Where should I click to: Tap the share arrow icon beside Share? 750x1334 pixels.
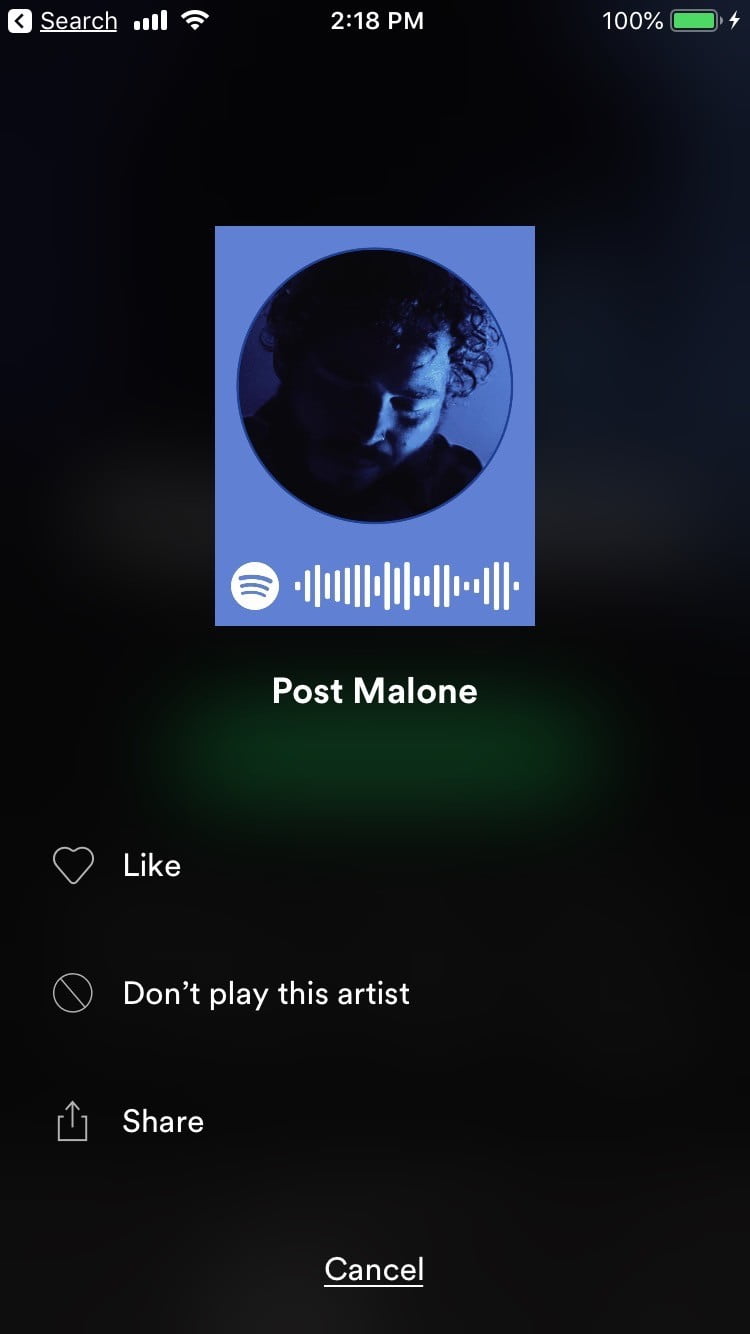click(x=72, y=1121)
